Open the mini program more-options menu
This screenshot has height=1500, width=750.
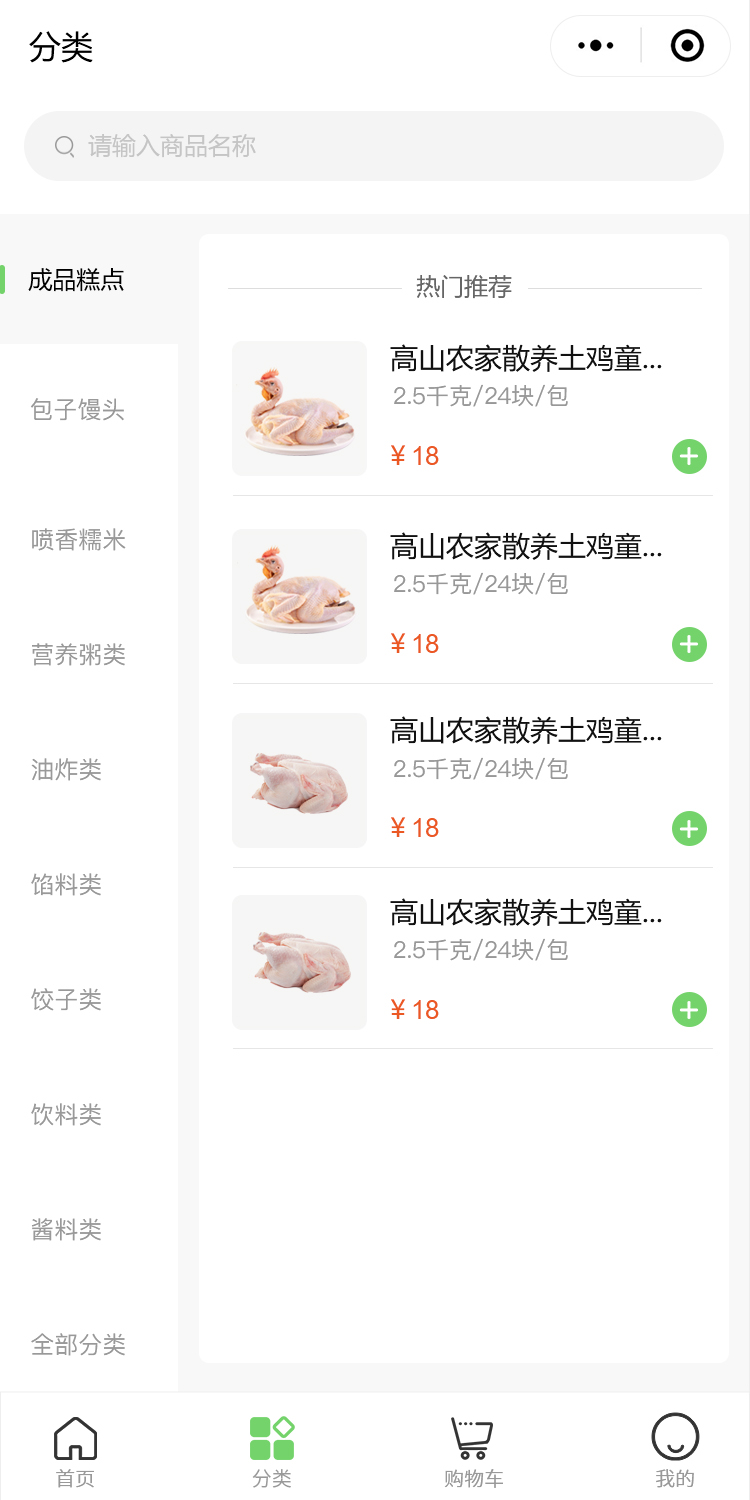point(596,46)
